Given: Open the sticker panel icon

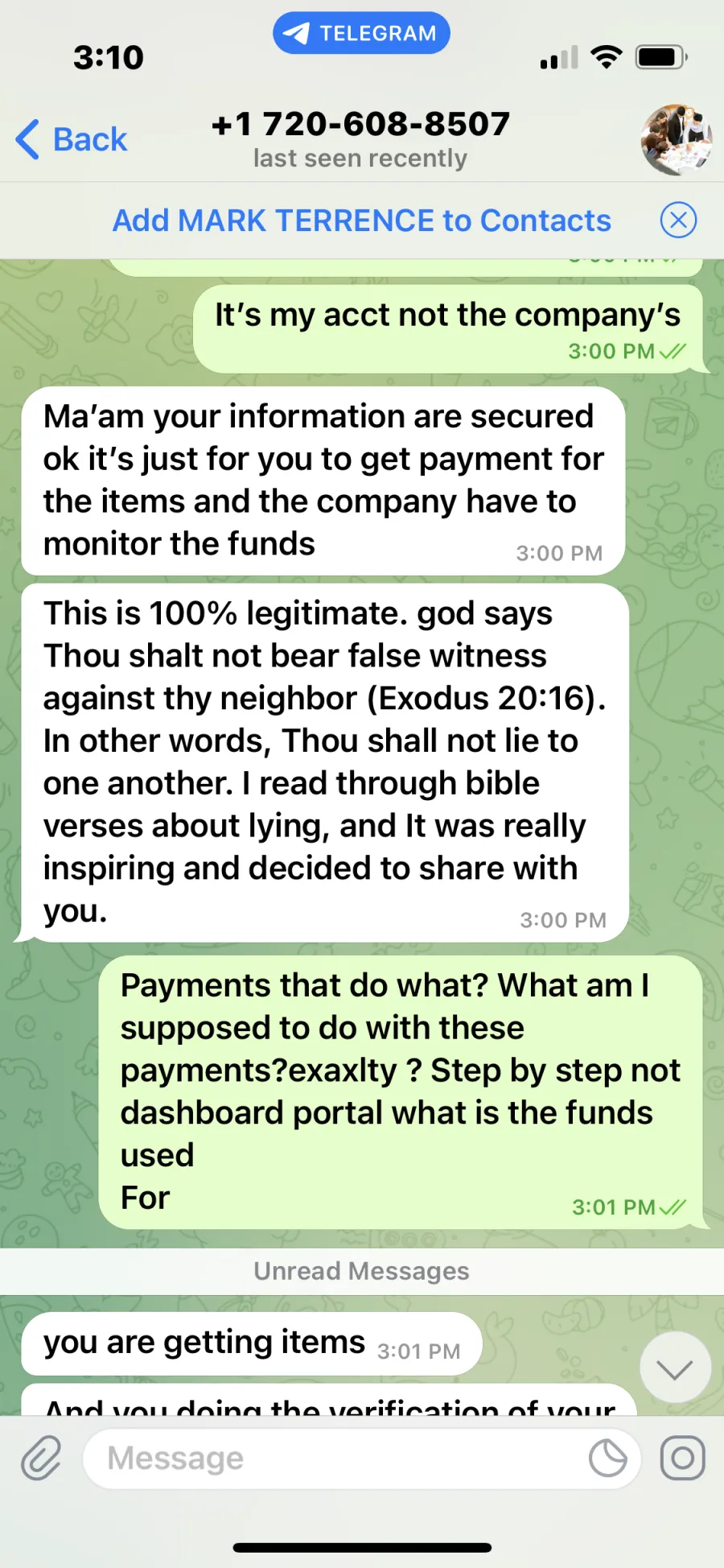Looking at the screenshot, I should [x=608, y=1458].
